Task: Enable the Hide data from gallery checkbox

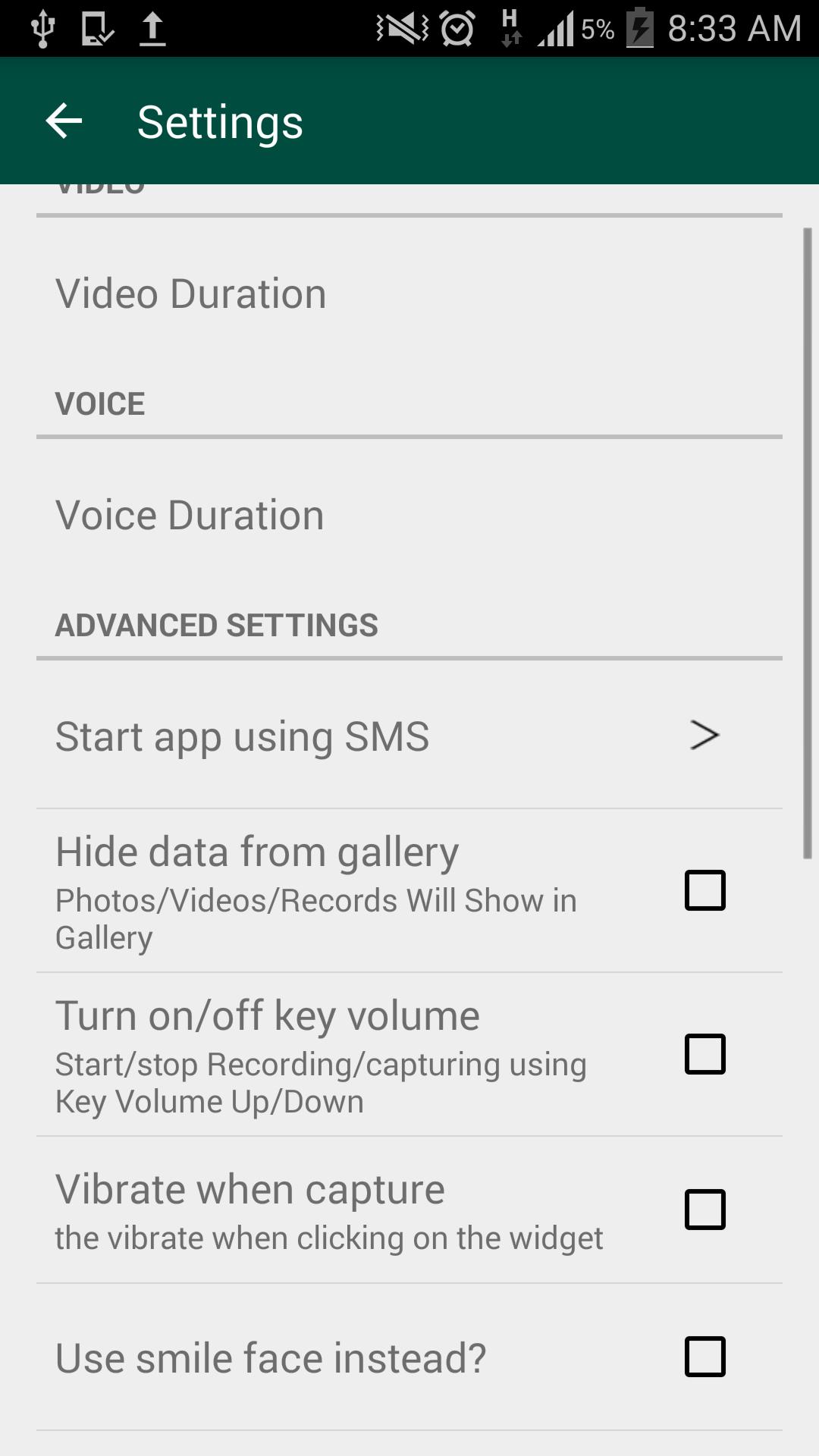Action: click(704, 890)
